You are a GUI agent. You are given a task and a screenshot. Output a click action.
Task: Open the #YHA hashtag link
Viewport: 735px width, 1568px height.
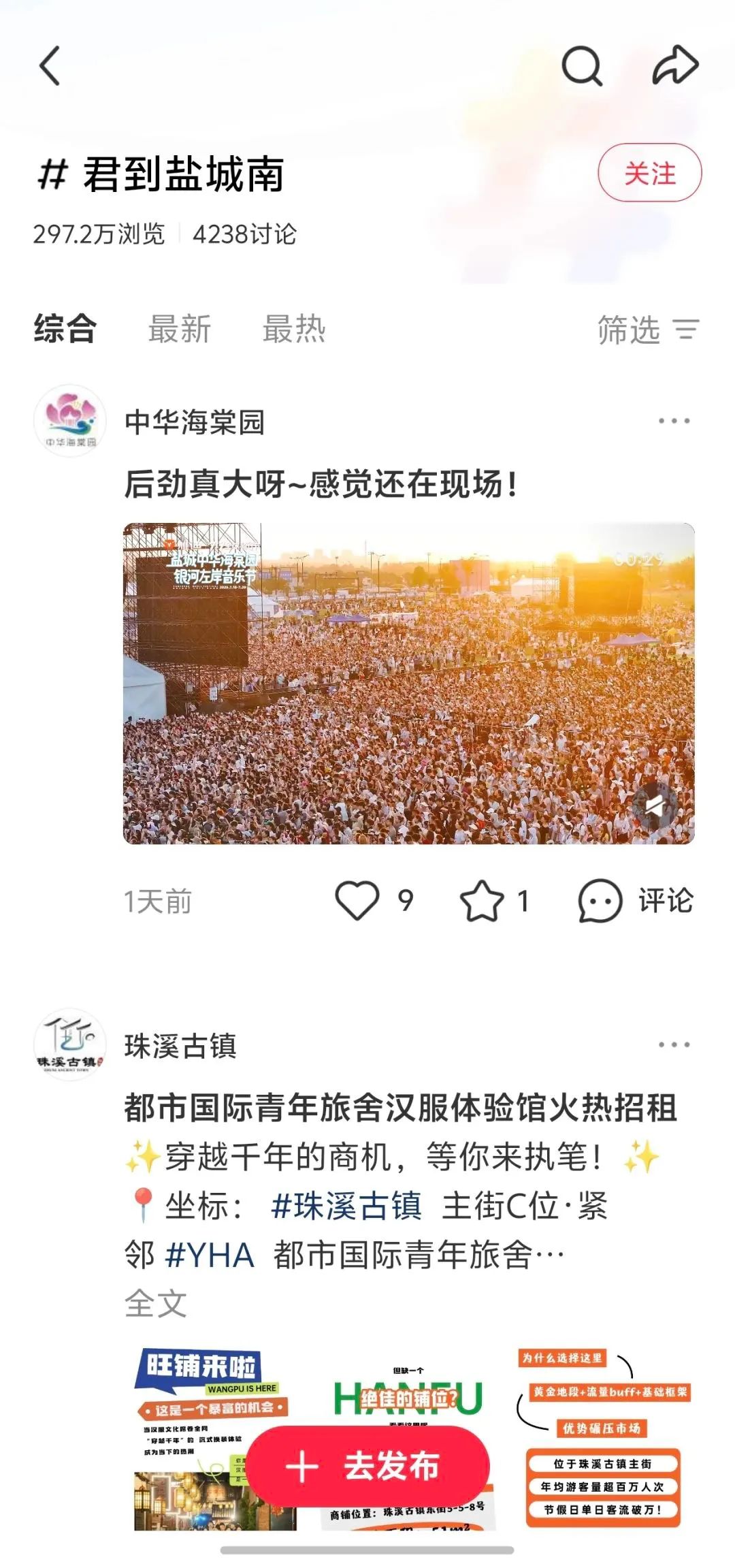click(x=210, y=1255)
